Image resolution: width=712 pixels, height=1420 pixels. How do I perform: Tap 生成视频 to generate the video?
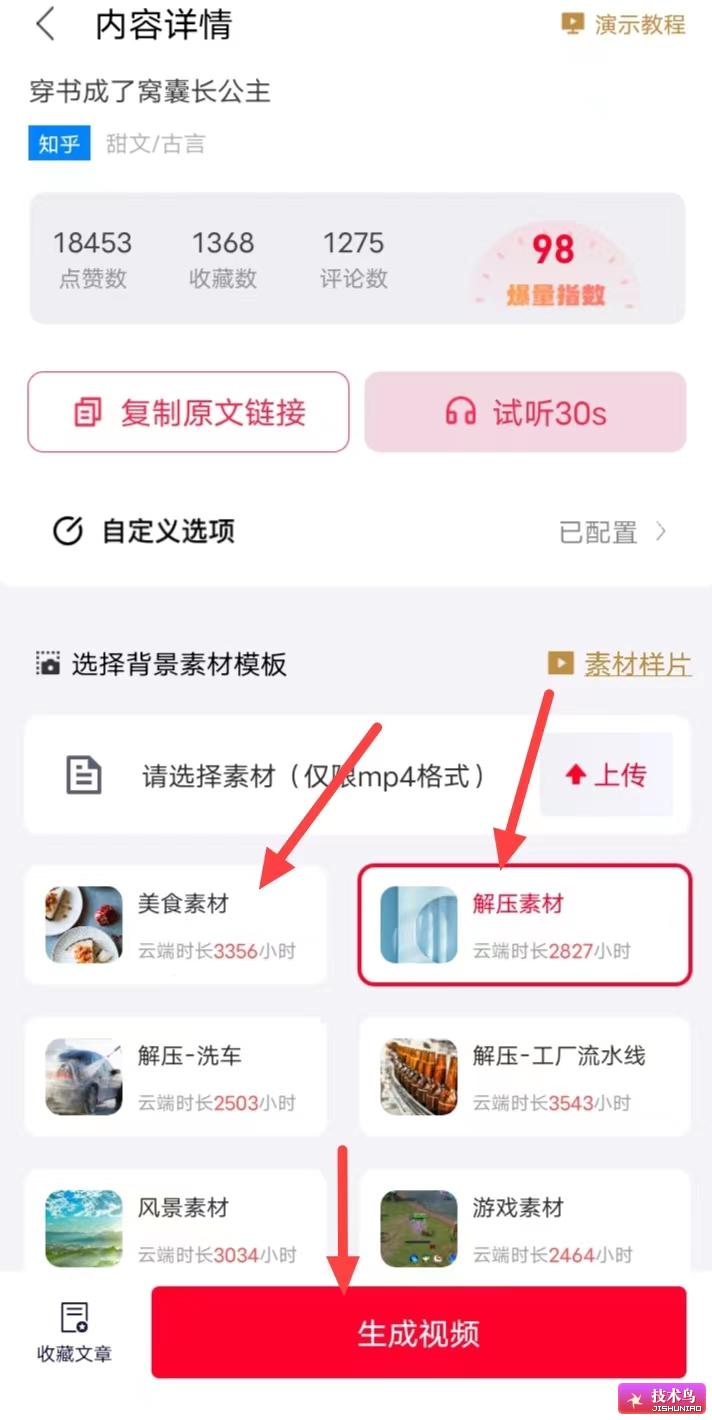(x=419, y=1333)
